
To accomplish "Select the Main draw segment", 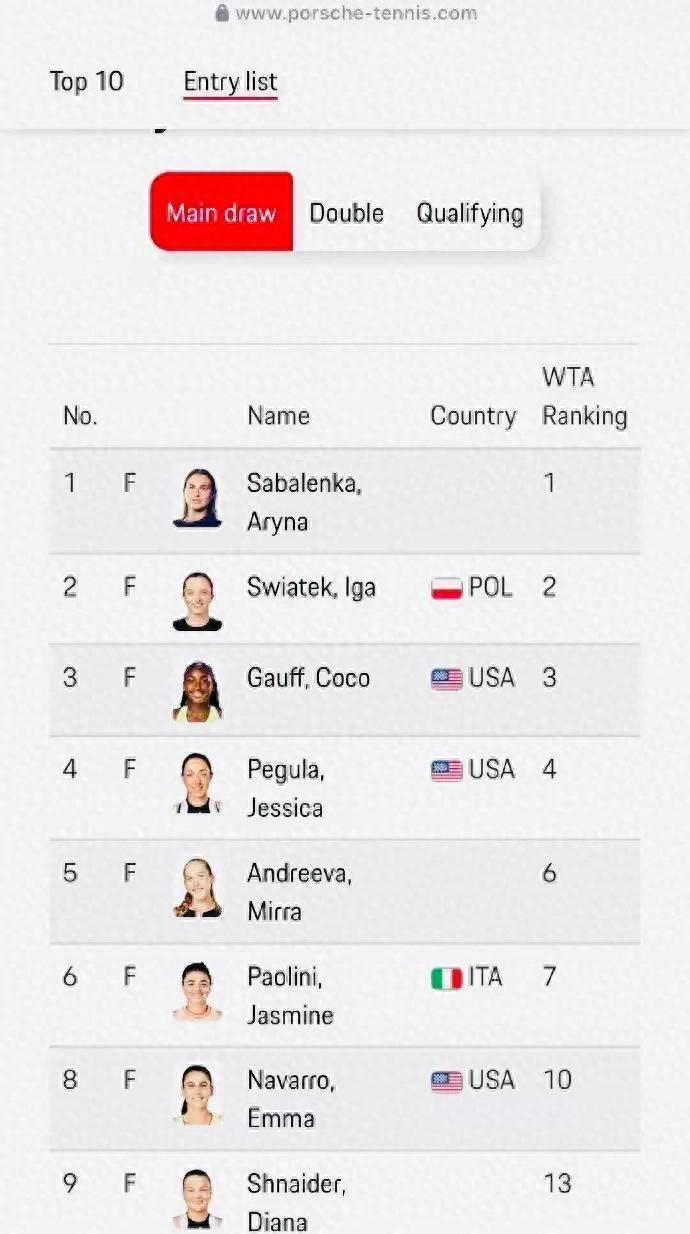I will pos(221,212).
